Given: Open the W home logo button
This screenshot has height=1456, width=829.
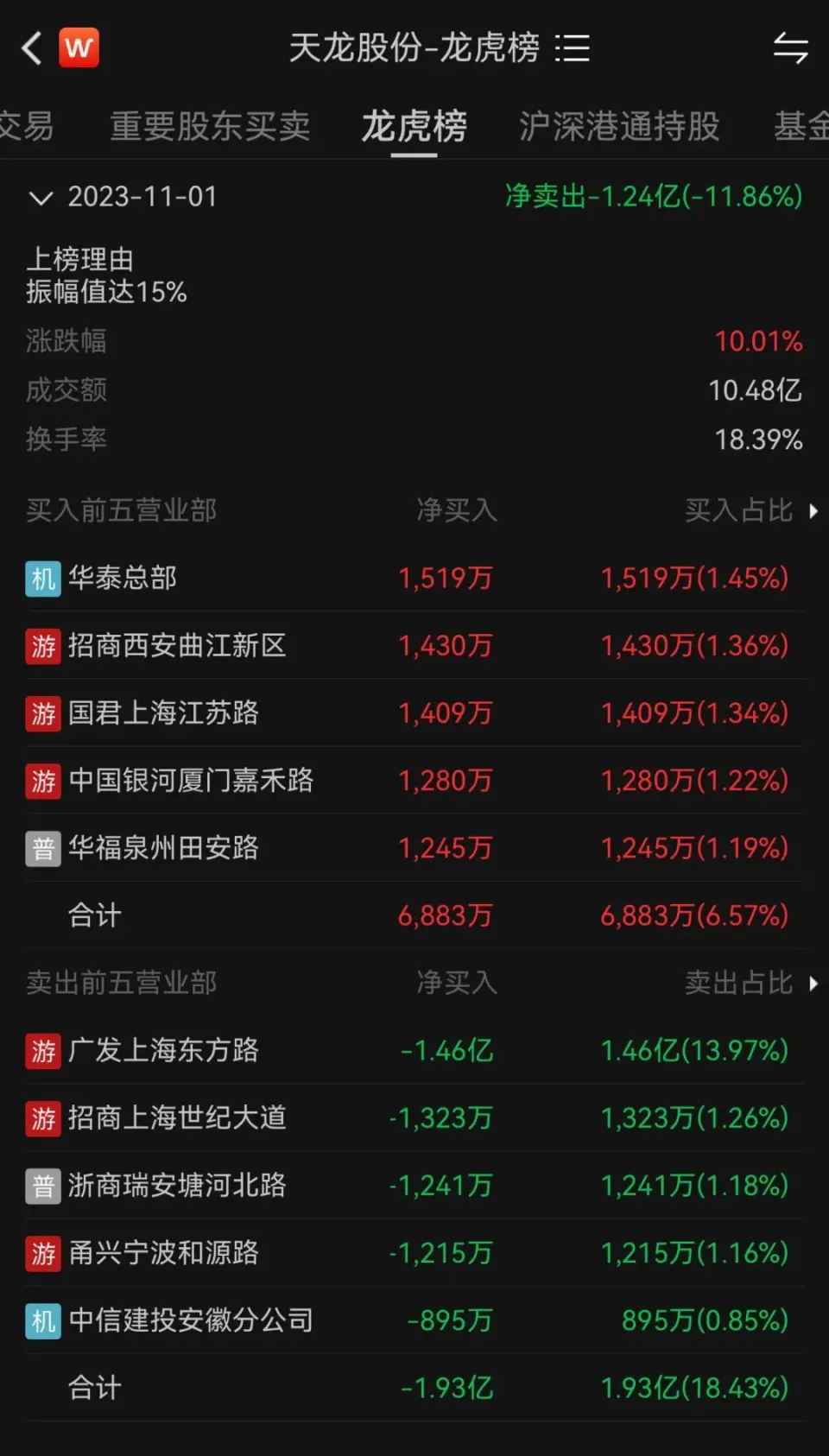Looking at the screenshot, I should [x=79, y=47].
